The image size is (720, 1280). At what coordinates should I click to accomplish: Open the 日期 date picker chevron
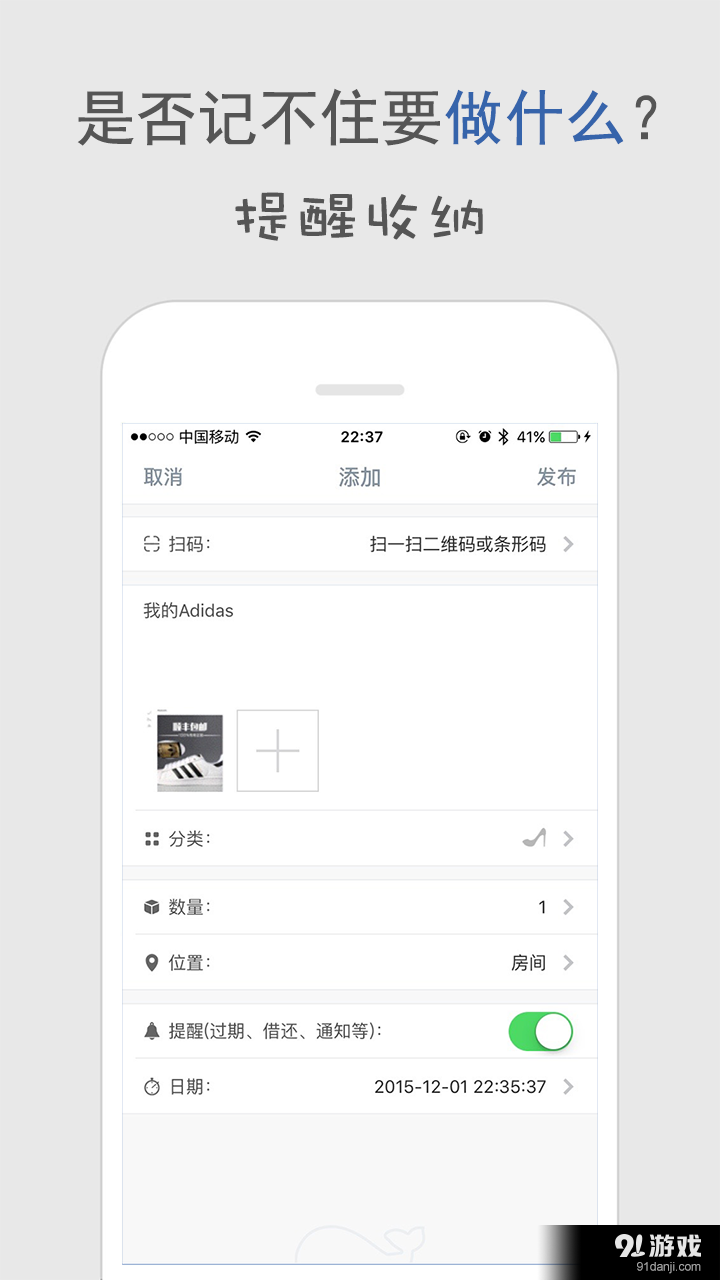569,1086
